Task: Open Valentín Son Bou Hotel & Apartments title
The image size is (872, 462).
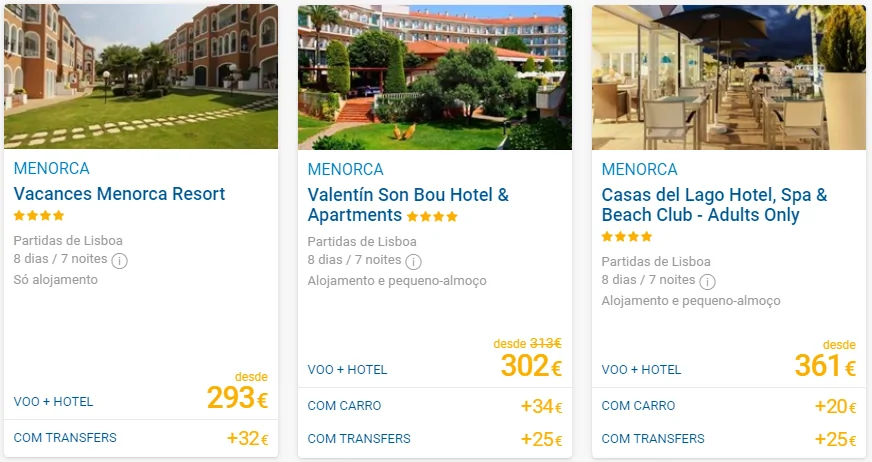Action: pyautogui.click(x=408, y=205)
